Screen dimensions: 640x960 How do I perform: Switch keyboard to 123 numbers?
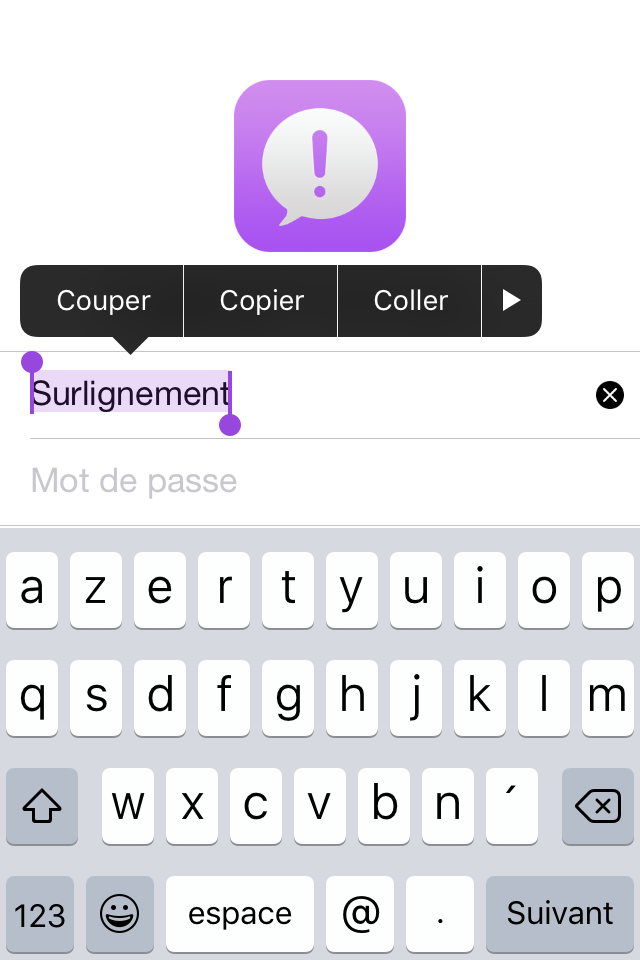point(41,913)
